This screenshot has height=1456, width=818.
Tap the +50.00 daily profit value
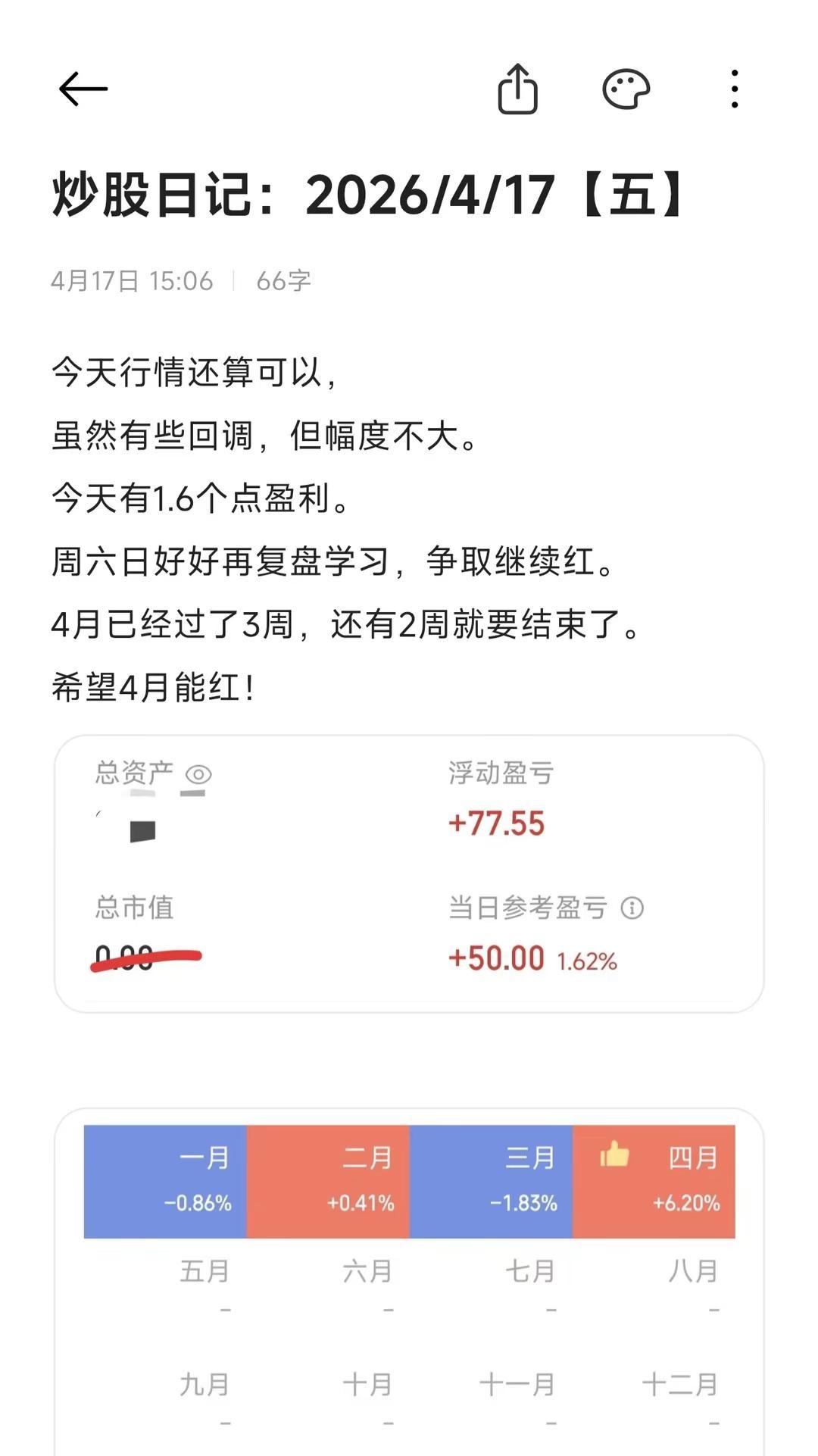coord(496,958)
